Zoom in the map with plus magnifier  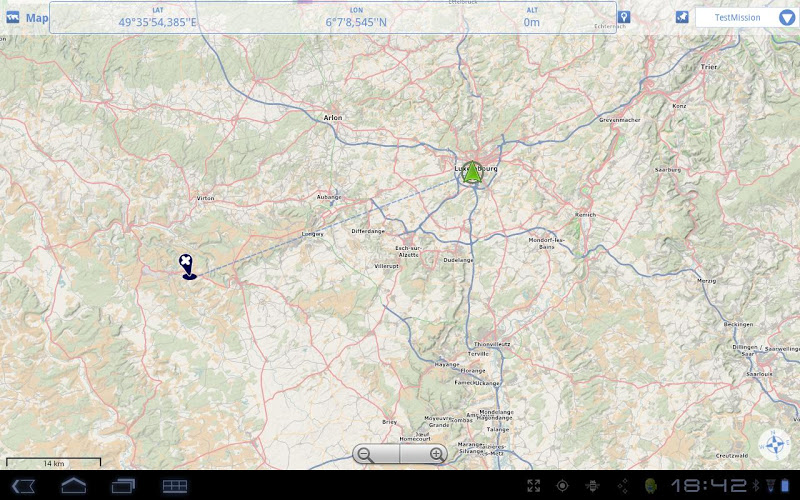[x=436, y=454]
